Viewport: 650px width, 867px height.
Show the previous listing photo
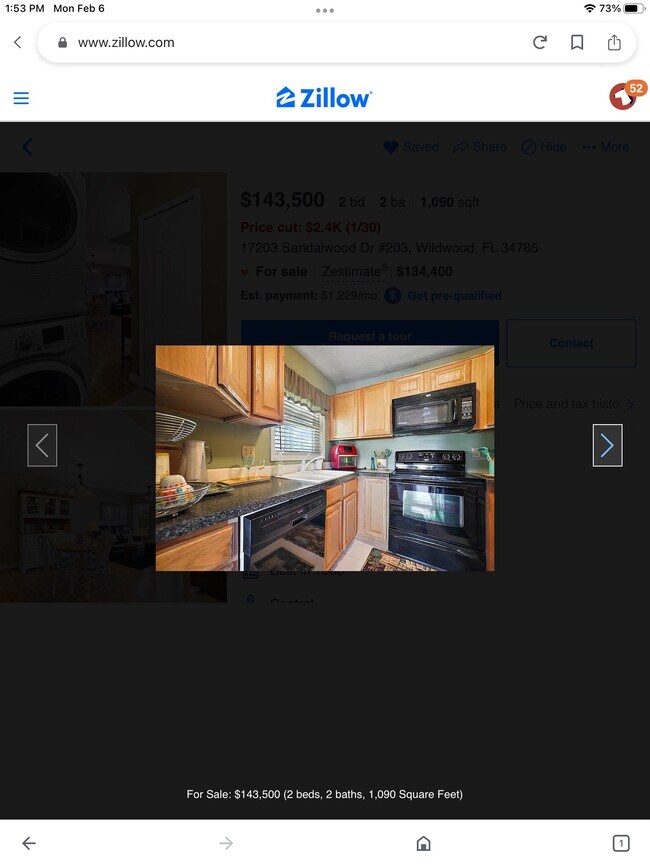(42, 445)
